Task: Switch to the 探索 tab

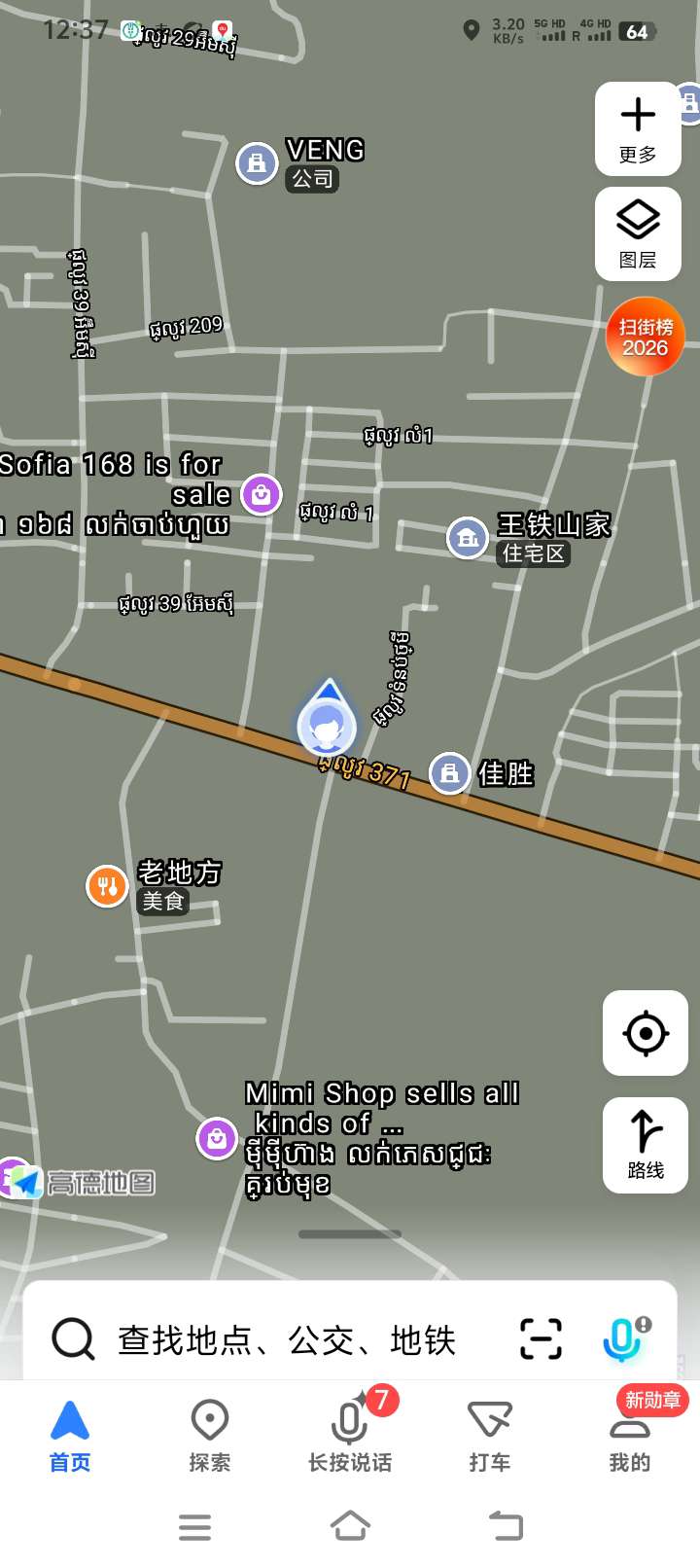Action: (x=210, y=1436)
